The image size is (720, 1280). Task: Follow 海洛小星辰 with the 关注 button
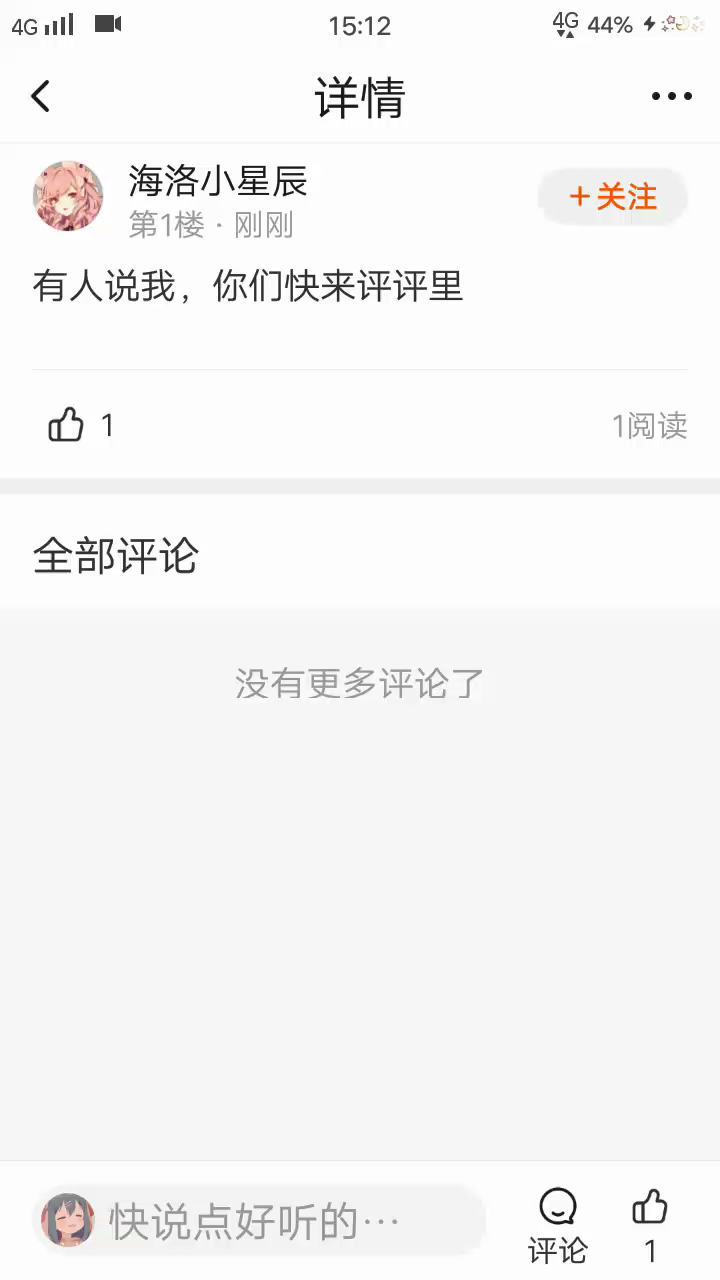point(613,197)
